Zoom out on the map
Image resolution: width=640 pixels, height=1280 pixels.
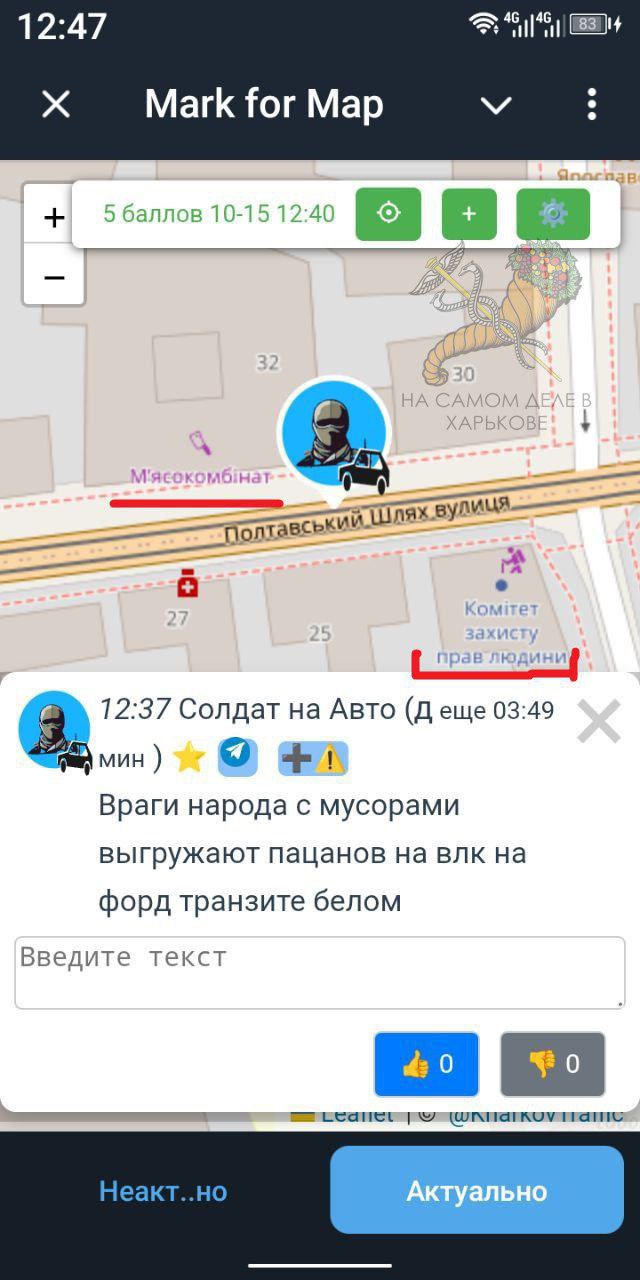pyautogui.click(x=54, y=276)
